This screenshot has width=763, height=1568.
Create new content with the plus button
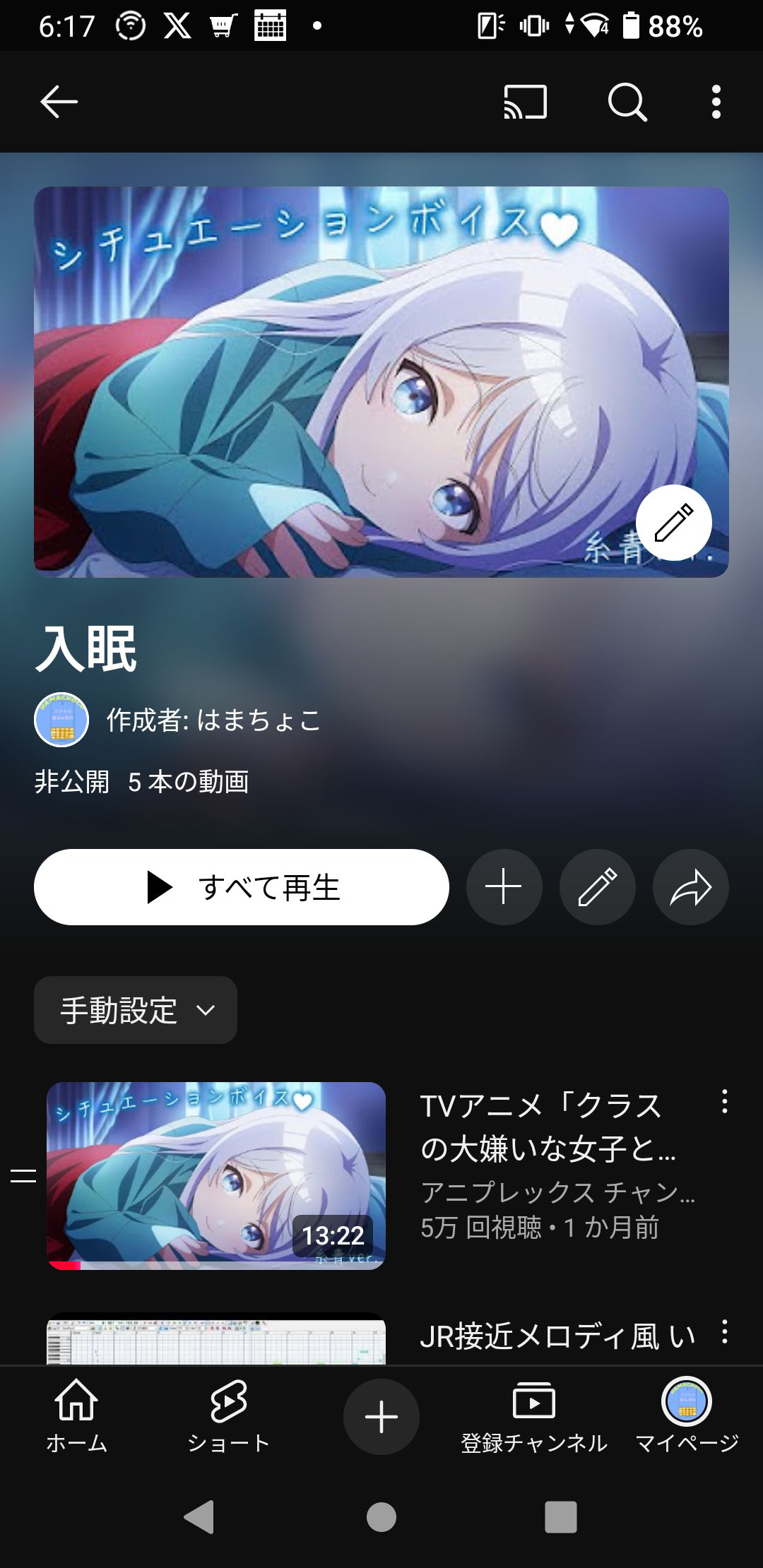point(381,1418)
